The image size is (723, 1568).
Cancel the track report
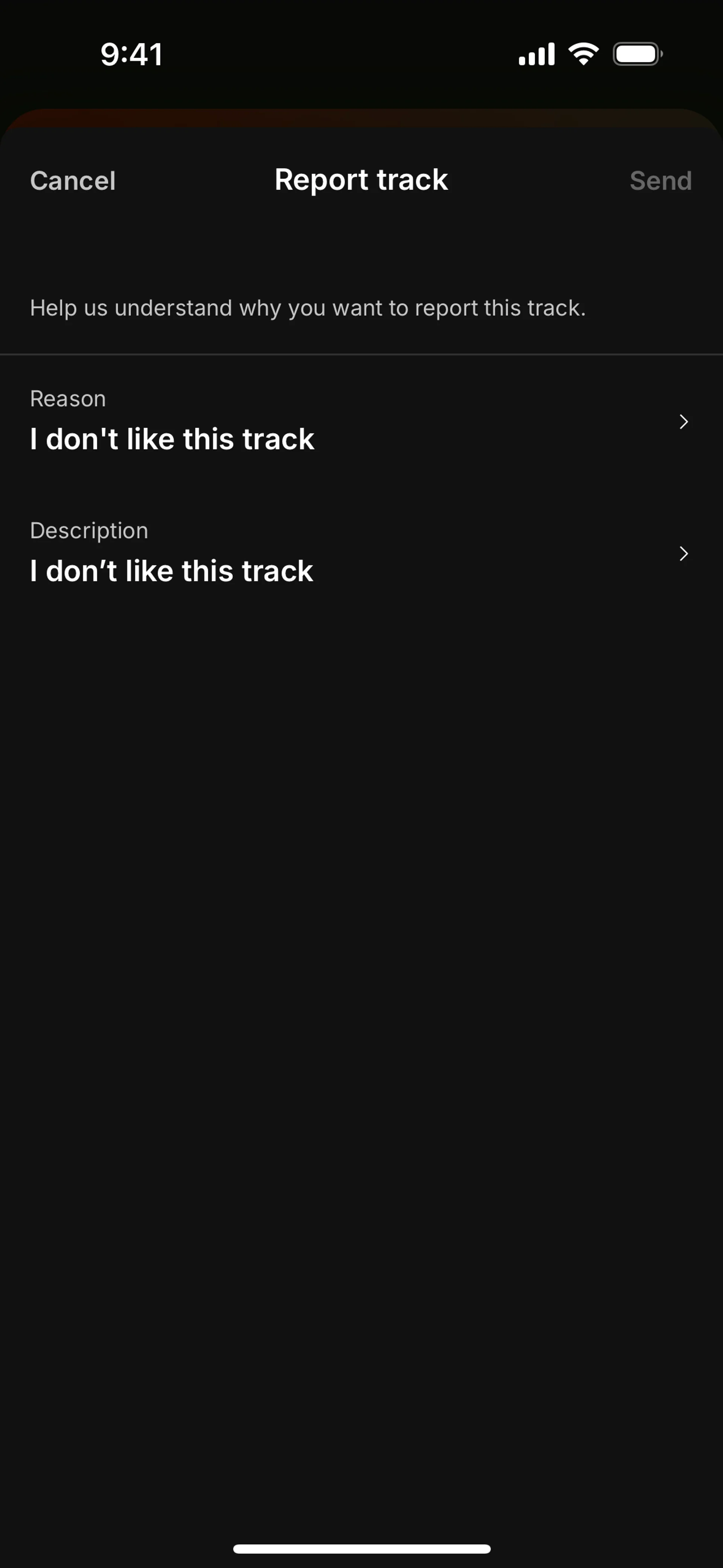pyautogui.click(x=73, y=181)
